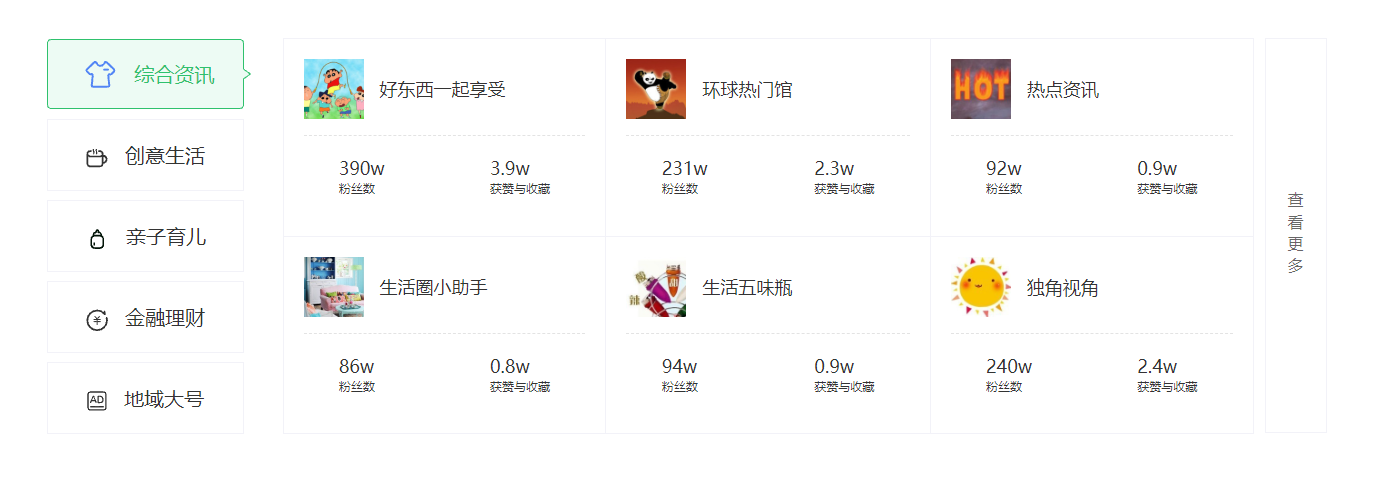Open the 地域大号 category
Image resolution: width=1379 pixels, height=489 pixels.
tap(146, 399)
